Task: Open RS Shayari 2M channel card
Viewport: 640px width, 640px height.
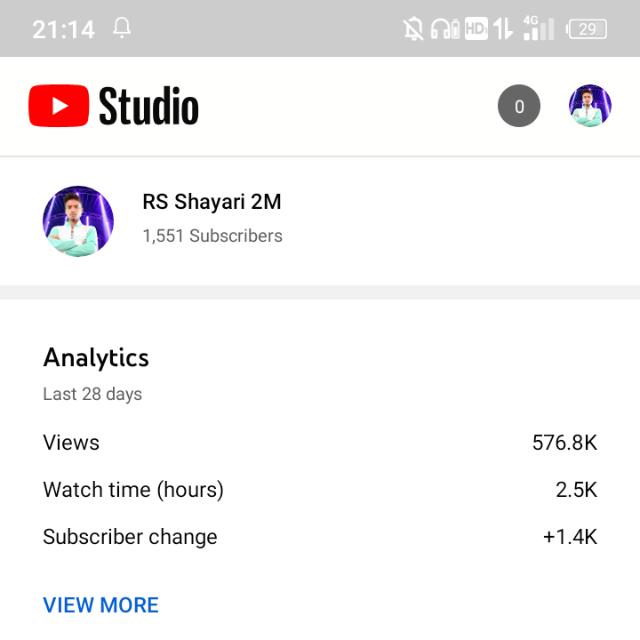Action: [x=212, y=220]
